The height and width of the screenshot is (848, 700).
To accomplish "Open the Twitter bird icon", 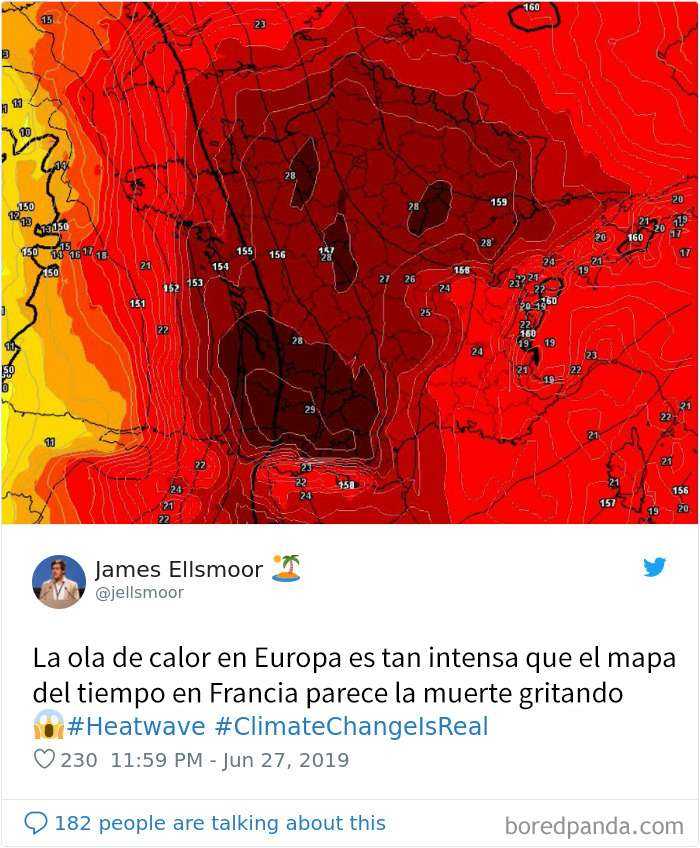I will click(x=655, y=568).
